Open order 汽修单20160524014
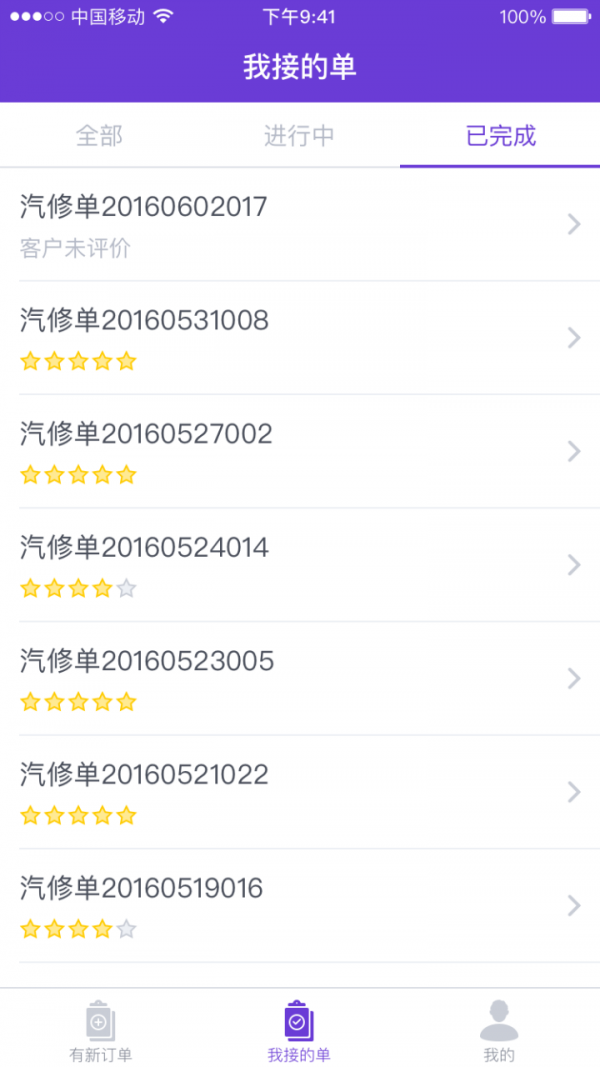 (x=300, y=565)
